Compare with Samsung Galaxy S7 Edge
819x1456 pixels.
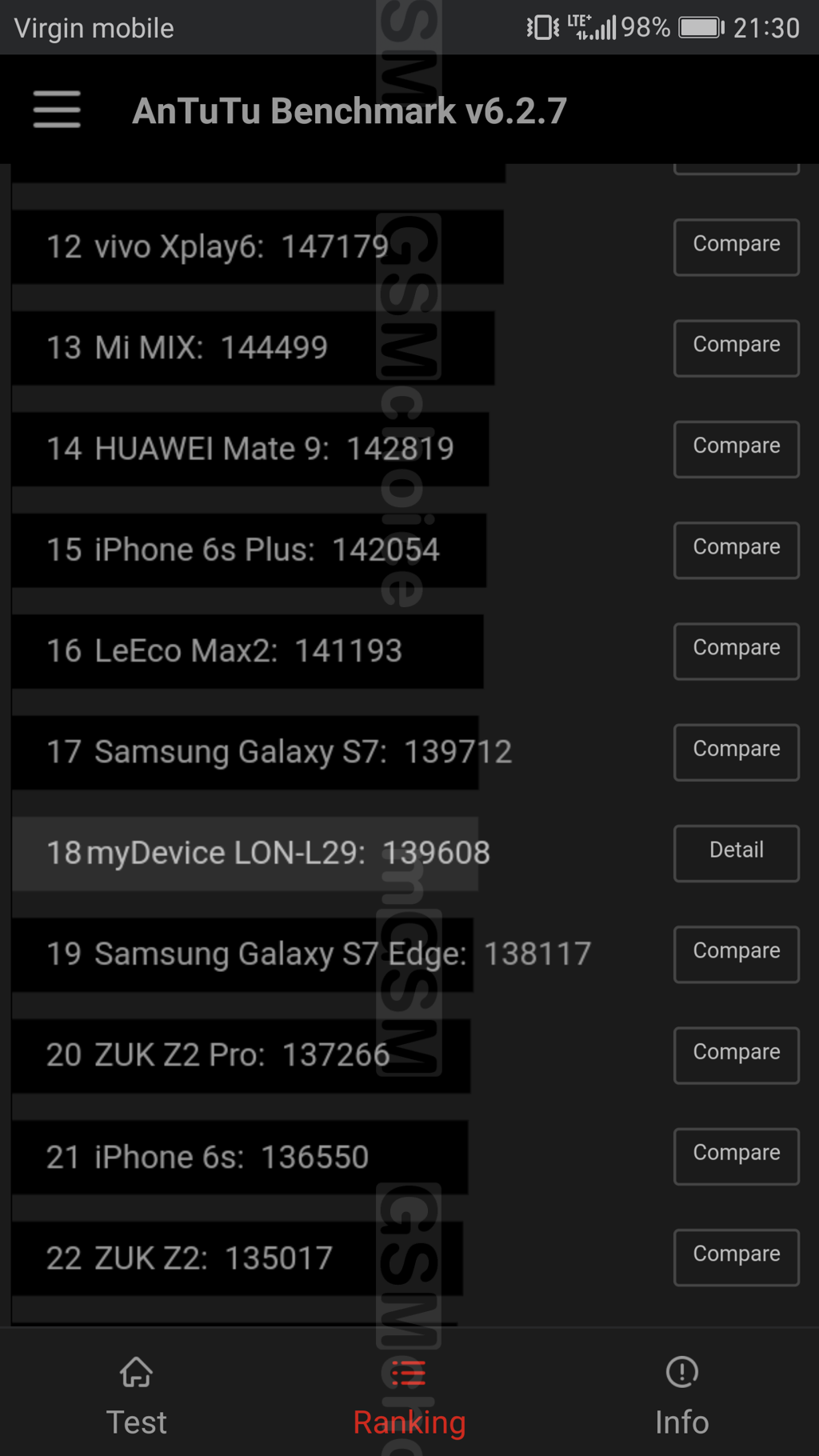coord(736,954)
